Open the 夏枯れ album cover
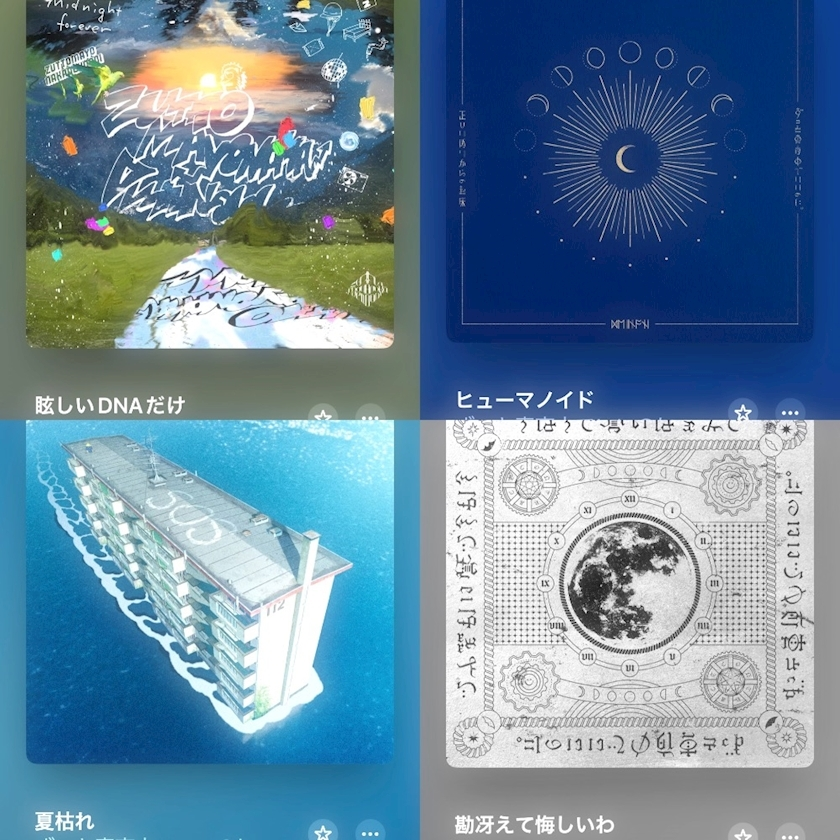840x840 pixels. coord(210,590)
